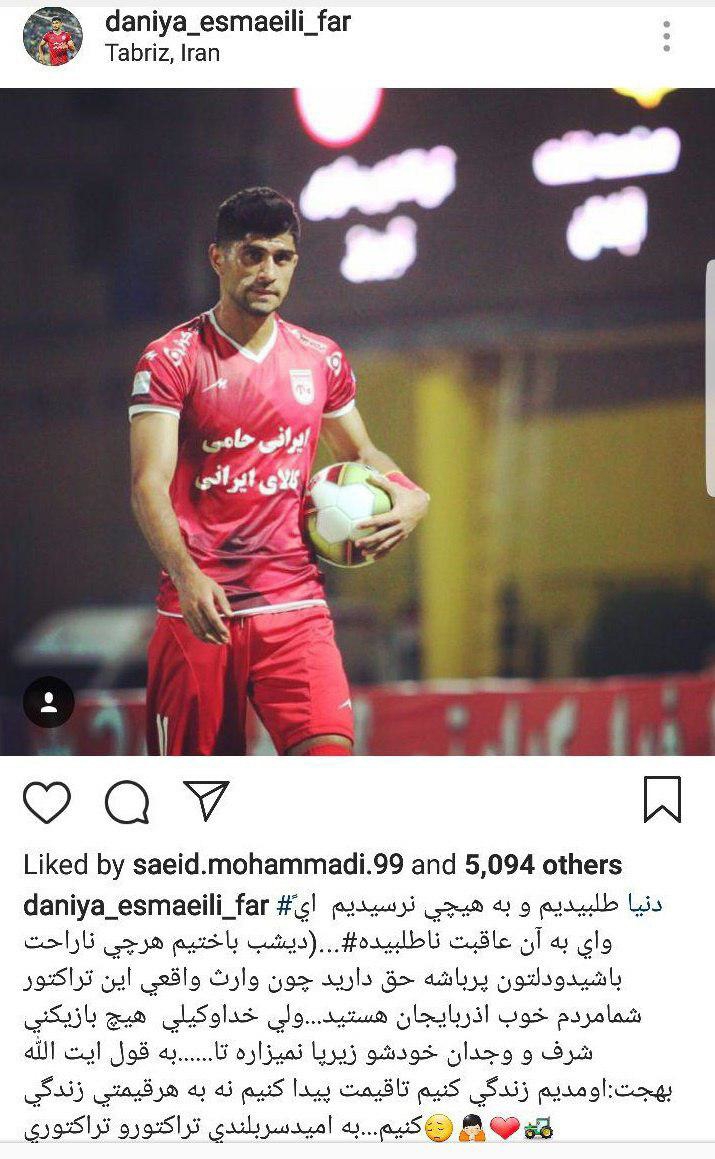
Task: Tap the daniya_esmaeili_far username in the caption
Action: [145, 906]
